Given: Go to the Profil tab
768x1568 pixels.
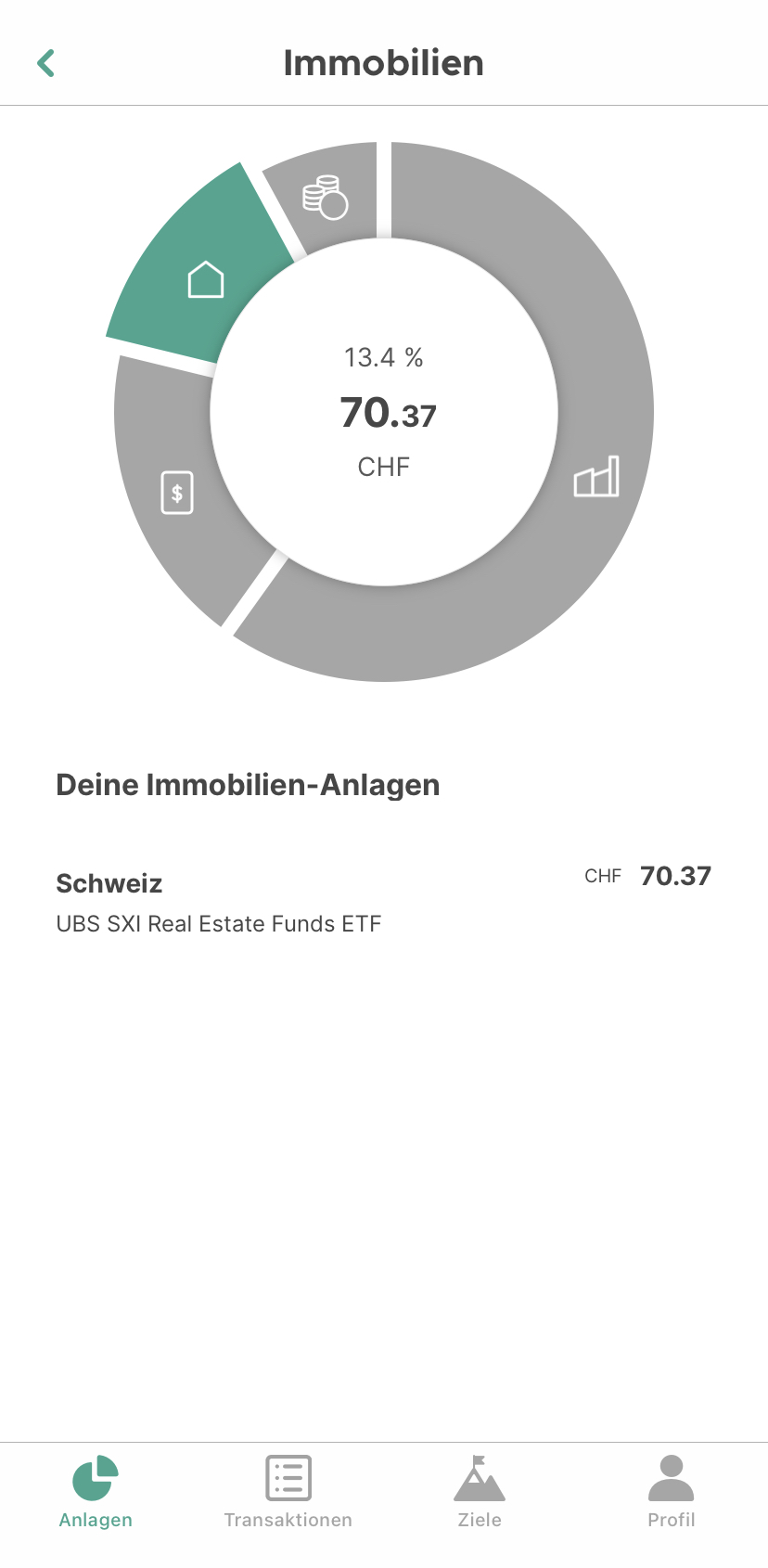Looking at the screenshot, I should [672, 1492].
